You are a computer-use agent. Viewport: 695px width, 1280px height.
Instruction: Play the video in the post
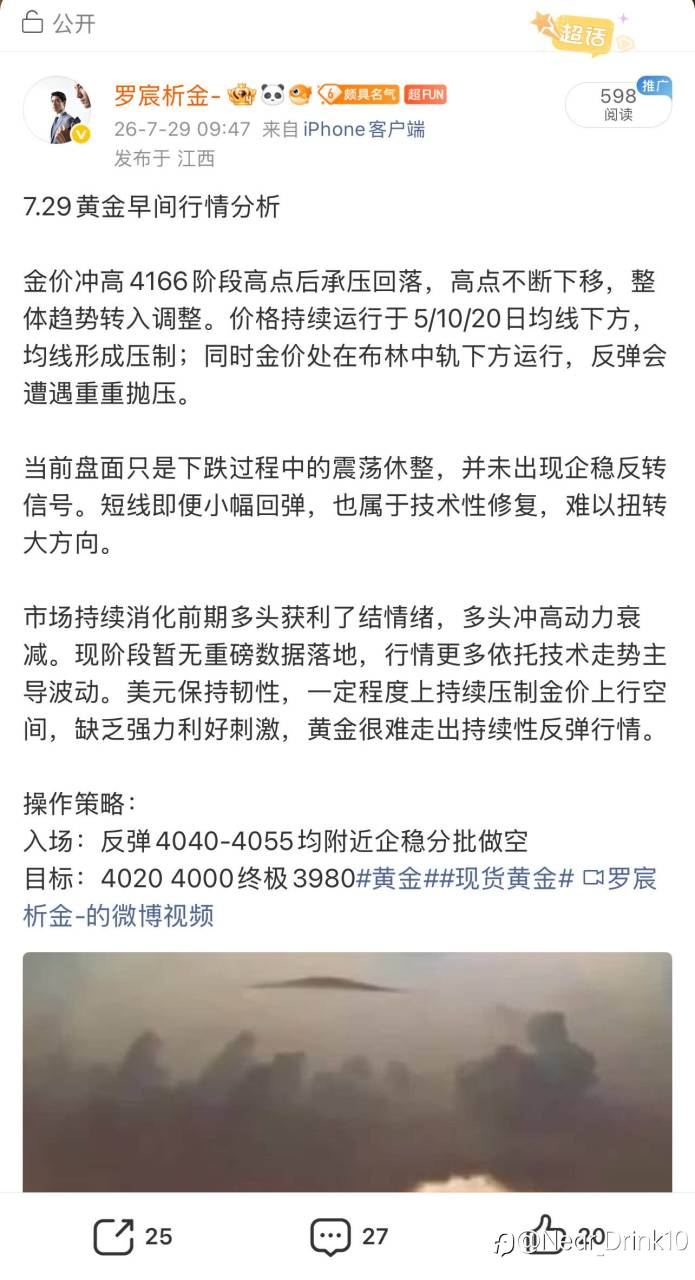pyautogui.click(x=347, y=1071)
